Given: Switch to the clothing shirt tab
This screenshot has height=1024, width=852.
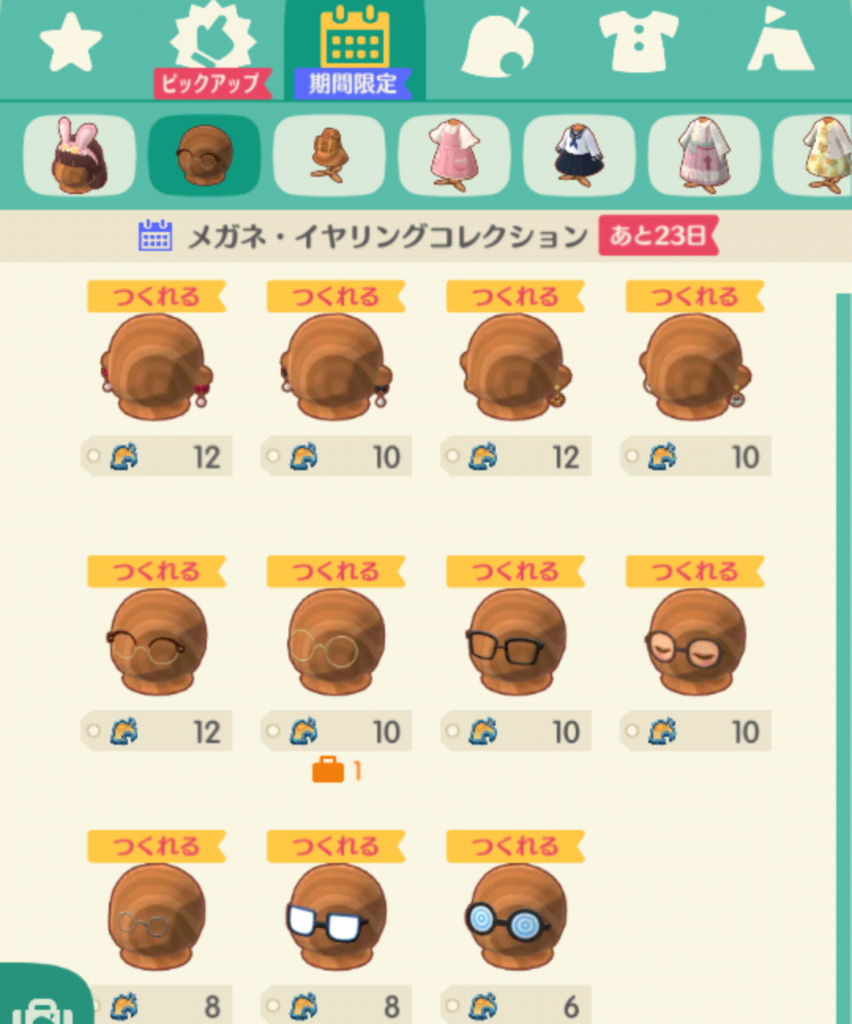Looking at the screenshot, I should tap(639, 43).
